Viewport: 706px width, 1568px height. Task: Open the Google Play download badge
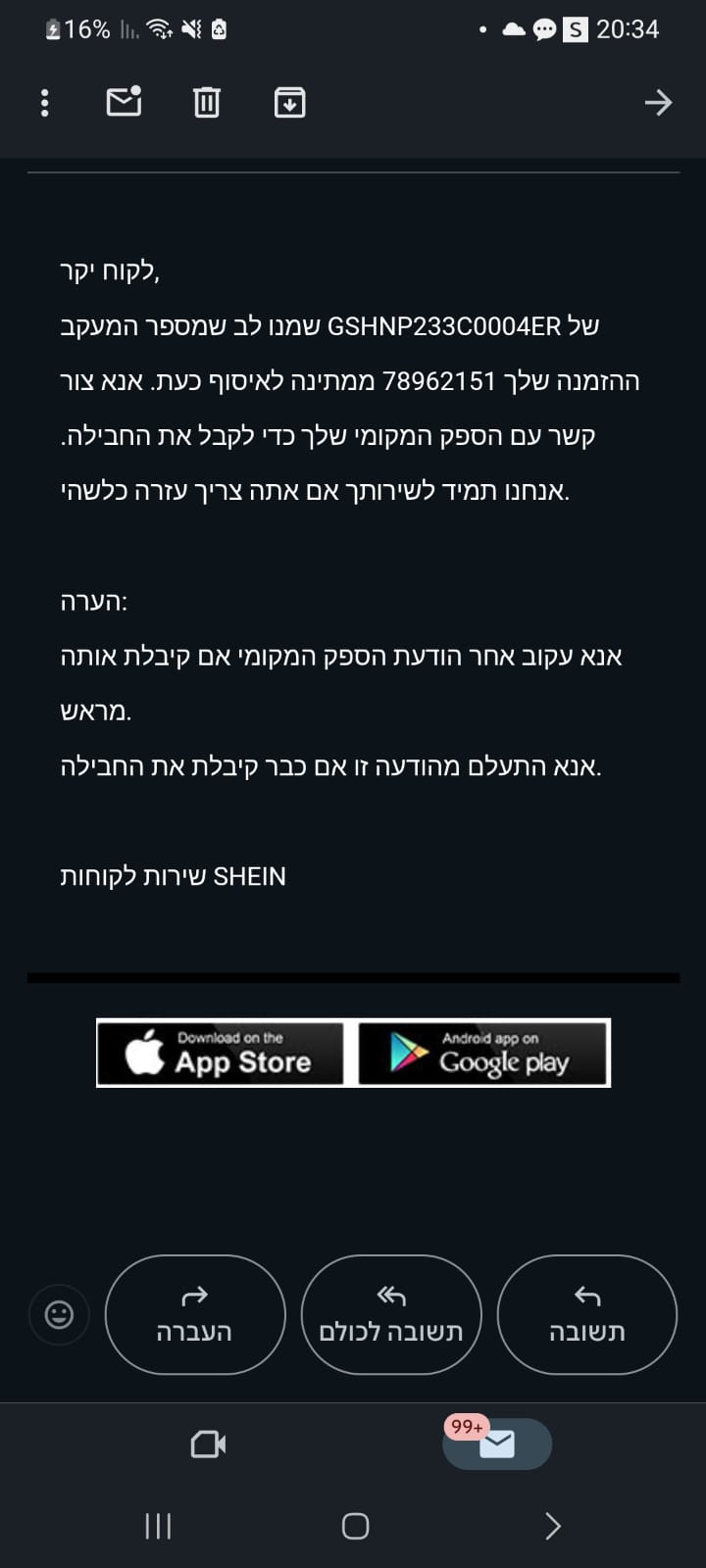483,1053
